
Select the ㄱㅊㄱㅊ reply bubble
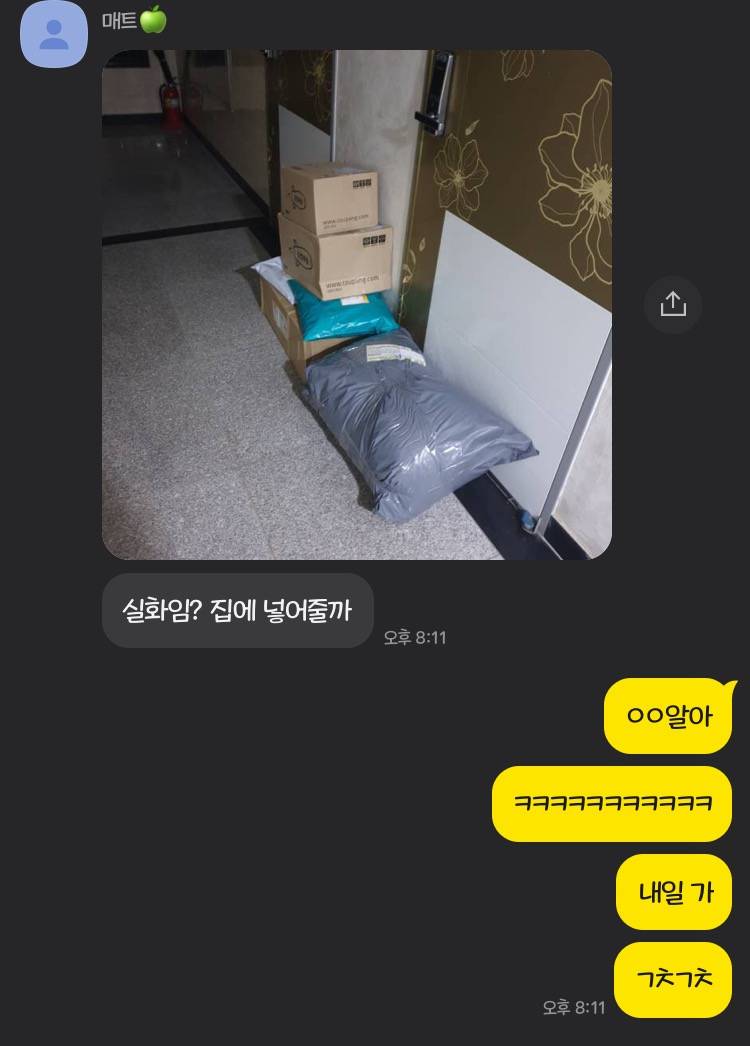pyautogui.click(x=673, y=980)
